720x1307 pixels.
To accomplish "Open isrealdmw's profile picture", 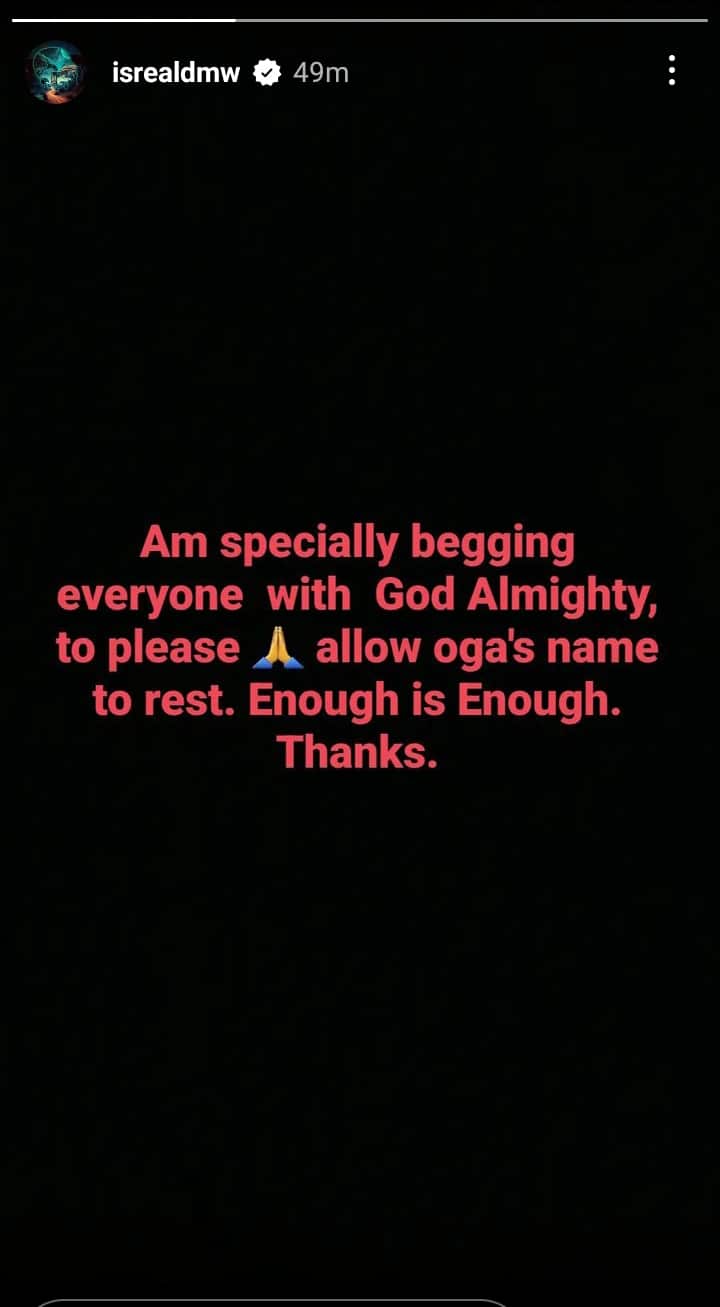I will point(56,72).
